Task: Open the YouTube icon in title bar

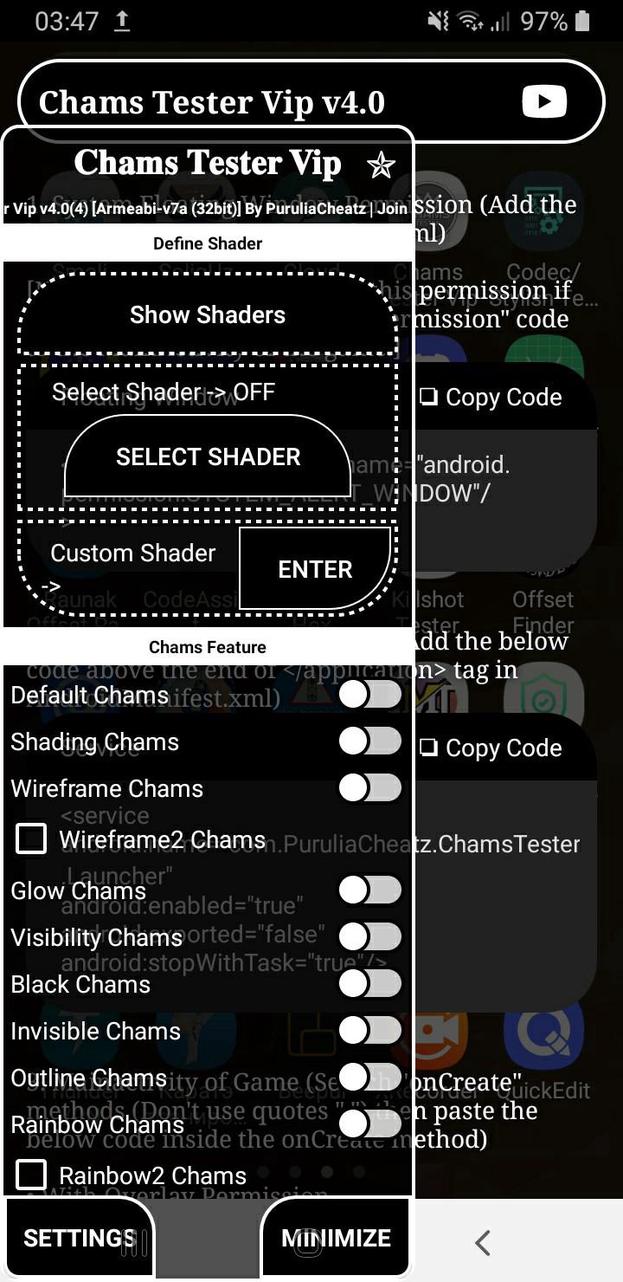Action: (544, 101)
